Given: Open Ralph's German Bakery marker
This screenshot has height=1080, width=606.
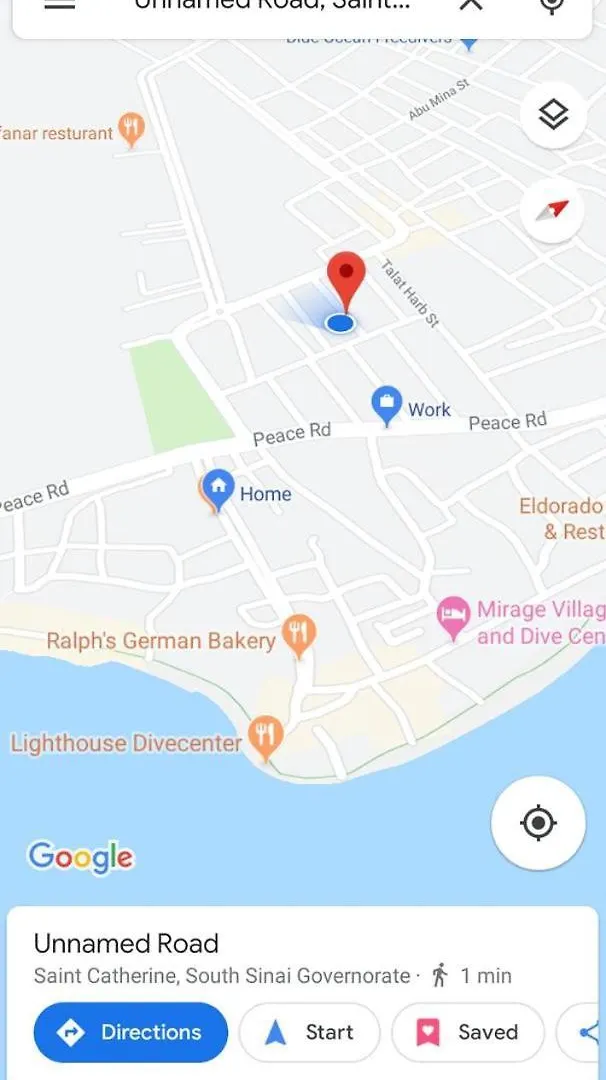Looking at the screenshot, I should pyautogui.click(x=298, y=635).
